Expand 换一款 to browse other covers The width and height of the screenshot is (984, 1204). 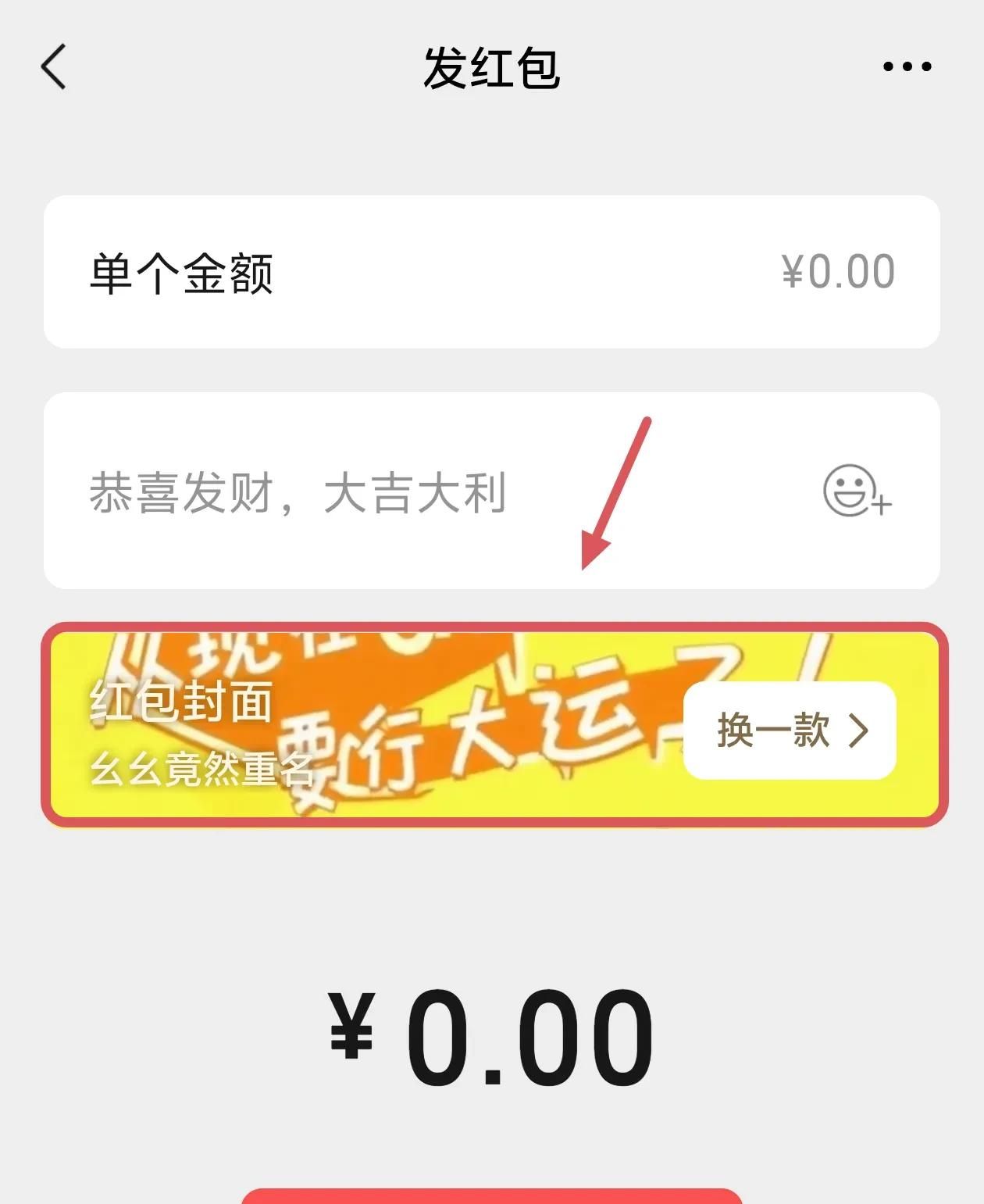[789, 729]
